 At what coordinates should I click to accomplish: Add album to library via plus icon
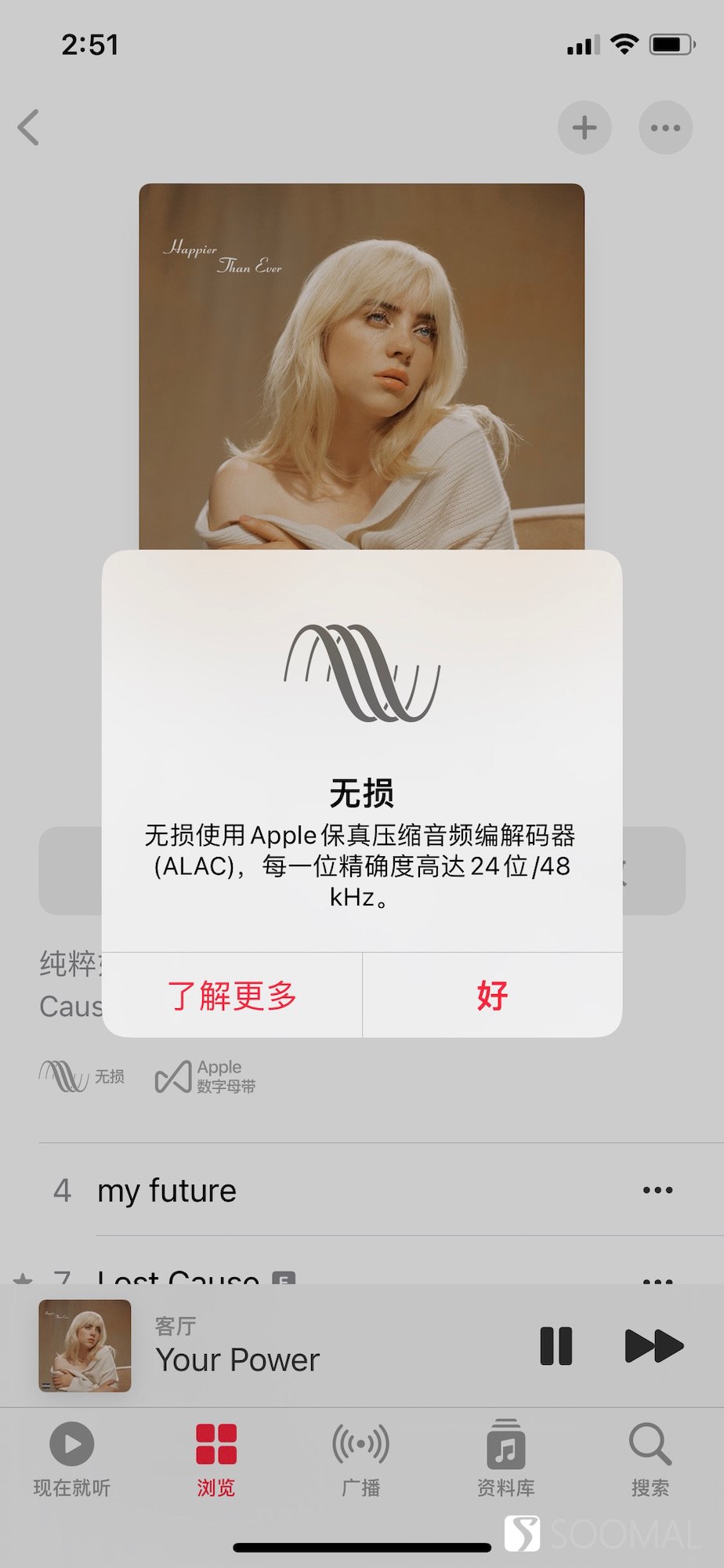585,127
